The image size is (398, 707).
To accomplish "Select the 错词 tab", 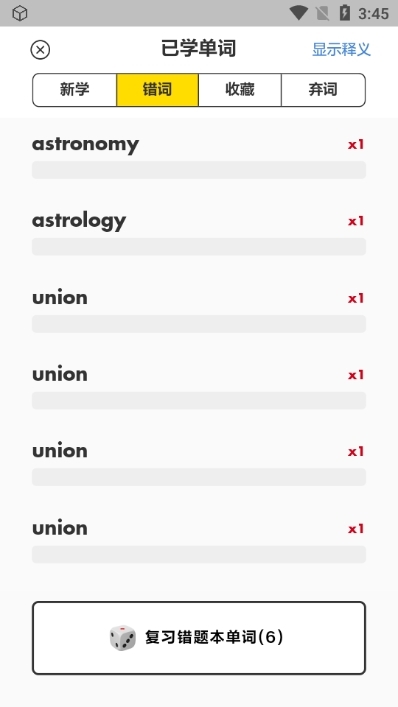I will click(157, 90).
